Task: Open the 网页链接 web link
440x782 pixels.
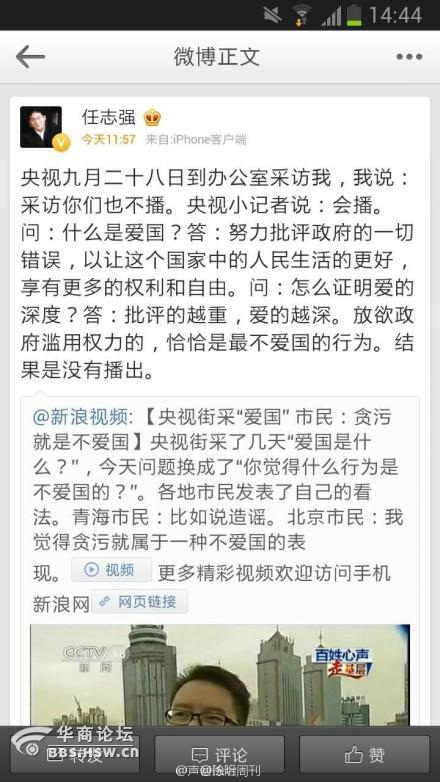Action: coord(139,601)
